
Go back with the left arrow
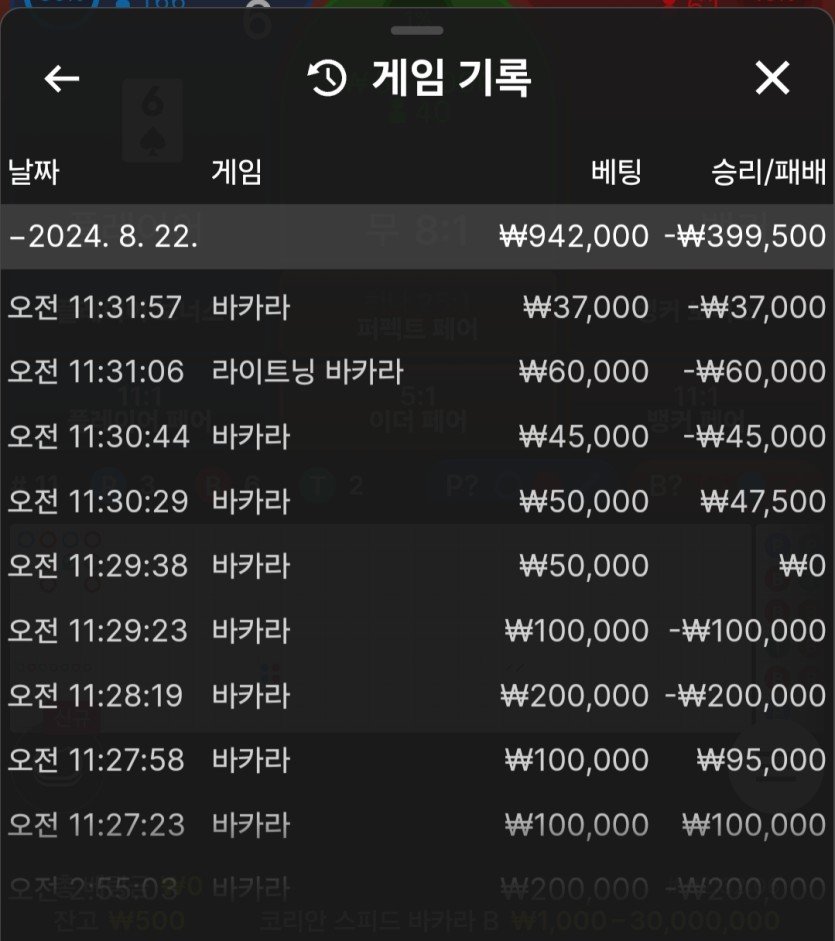point(62,78)
